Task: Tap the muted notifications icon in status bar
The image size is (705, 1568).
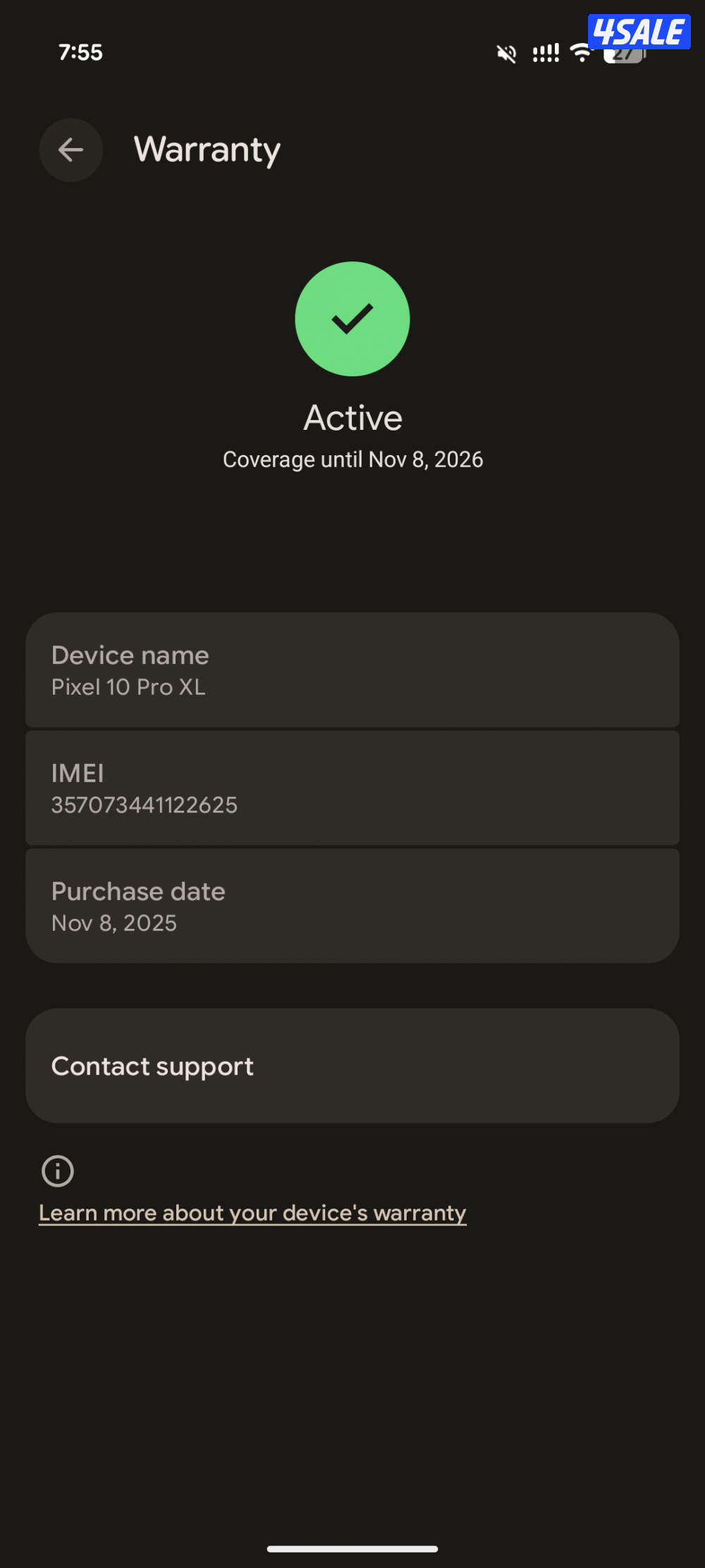Action: (506, 53)
